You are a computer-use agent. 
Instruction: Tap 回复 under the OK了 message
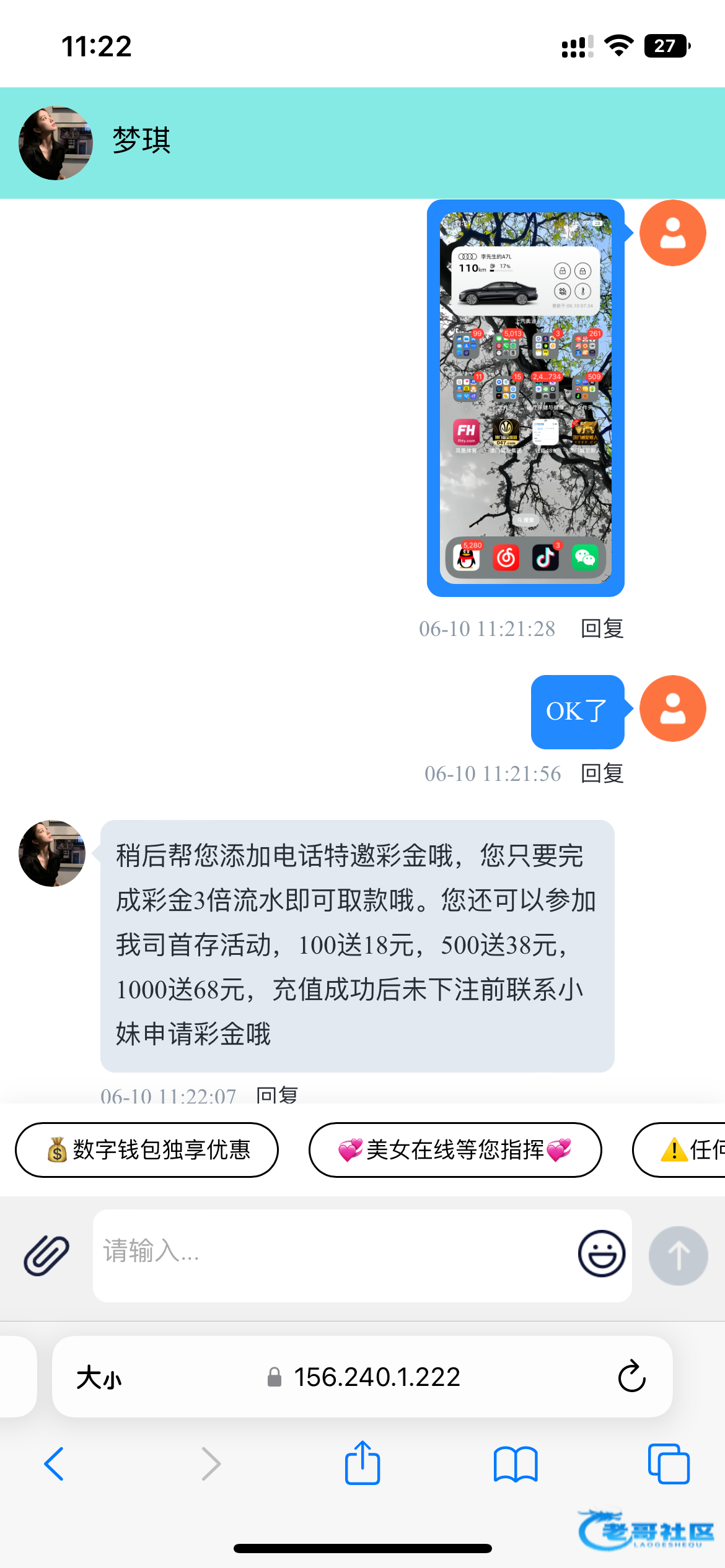602,773
